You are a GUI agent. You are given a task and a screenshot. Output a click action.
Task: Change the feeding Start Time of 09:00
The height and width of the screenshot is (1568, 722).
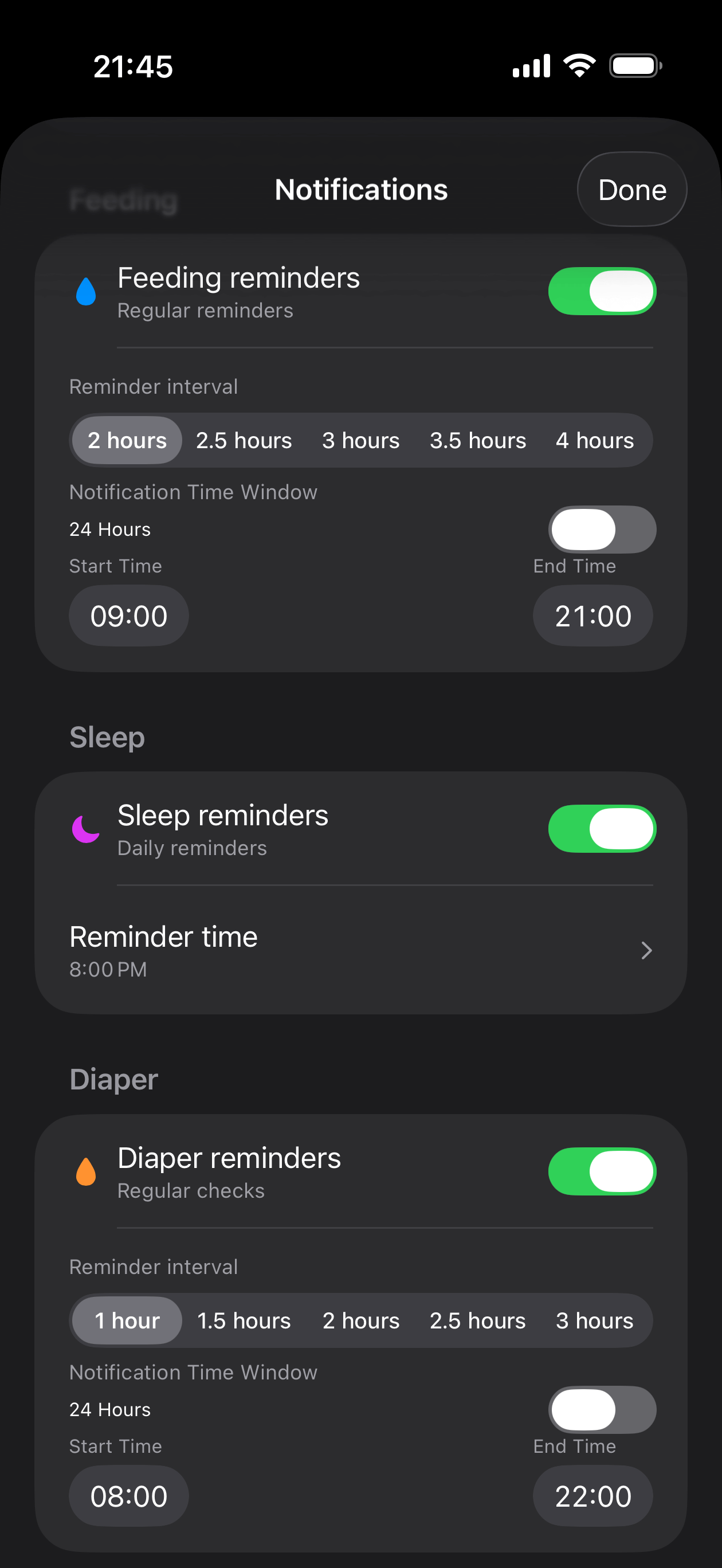point(128,616)
